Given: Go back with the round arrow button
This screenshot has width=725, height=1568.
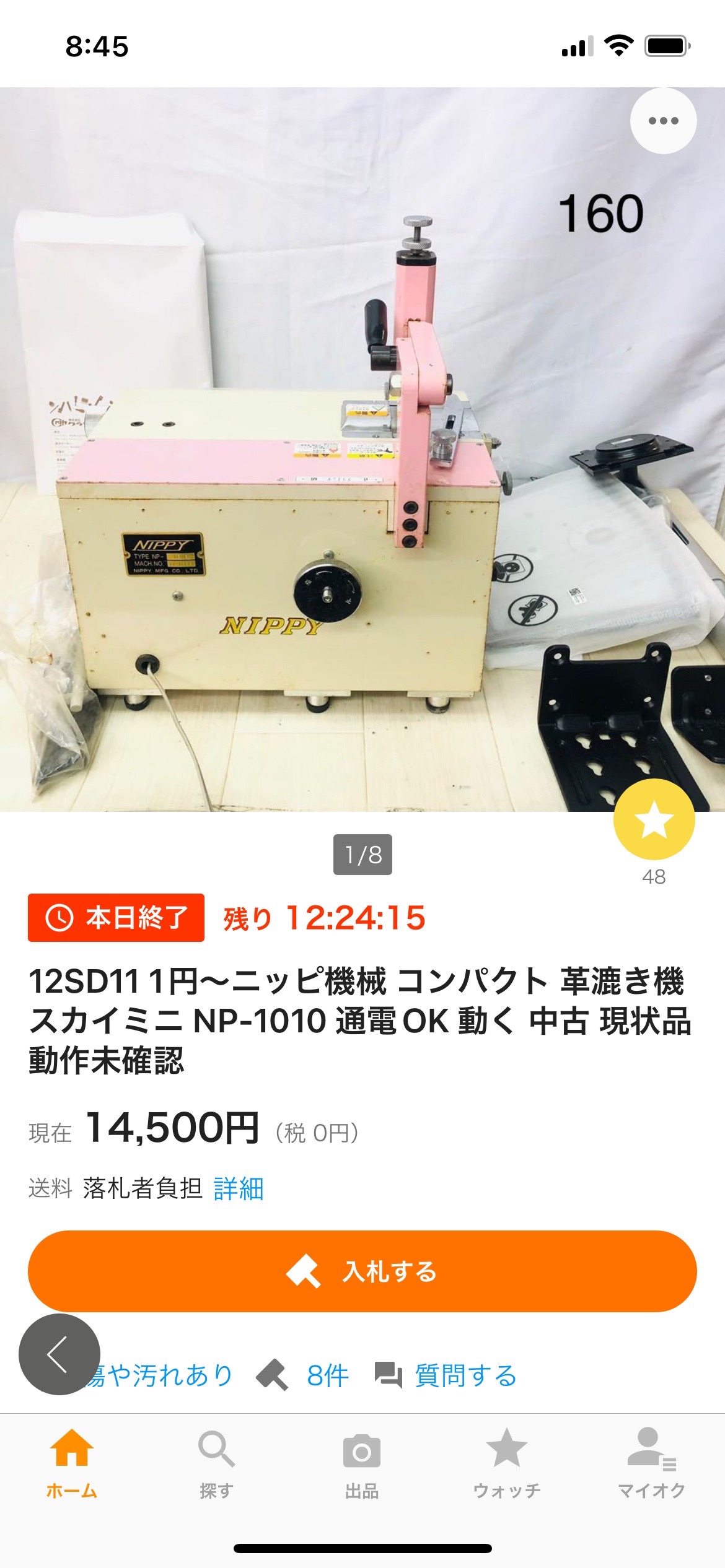Looking at the screenshot, I should 59,1354.
